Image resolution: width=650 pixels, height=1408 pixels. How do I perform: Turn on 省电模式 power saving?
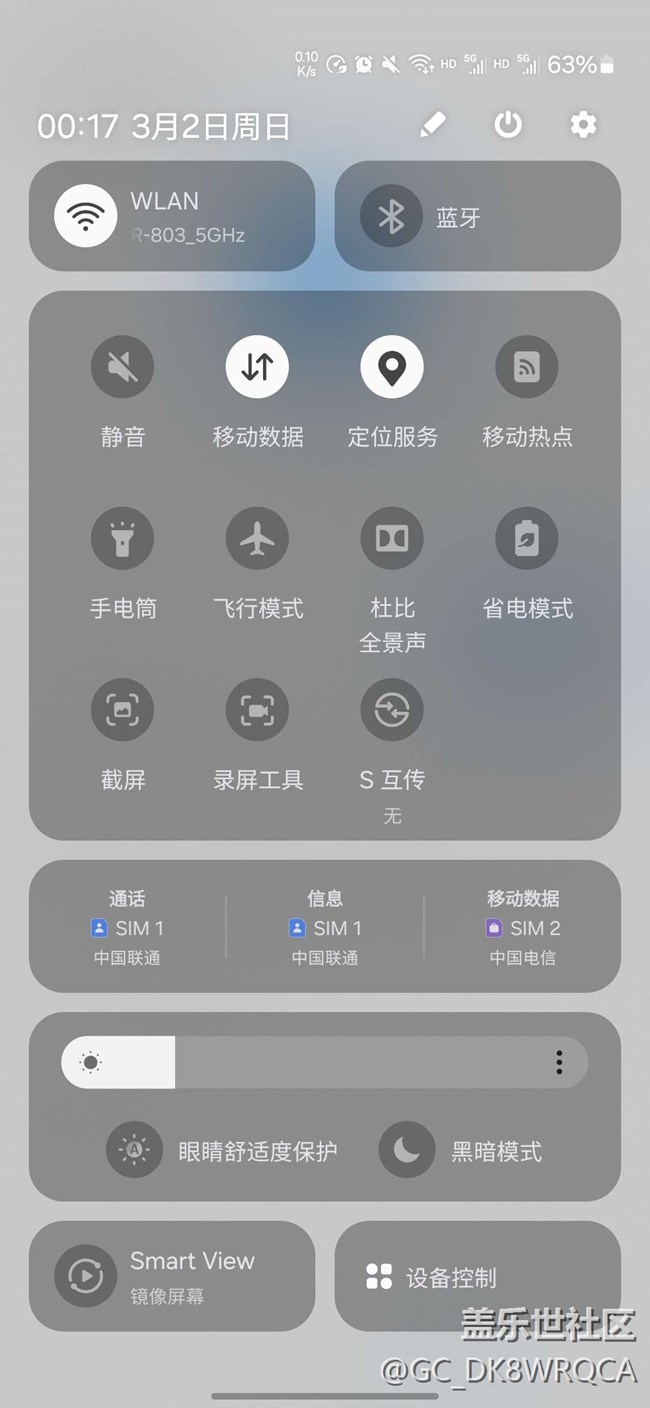[x=527, y=539]
